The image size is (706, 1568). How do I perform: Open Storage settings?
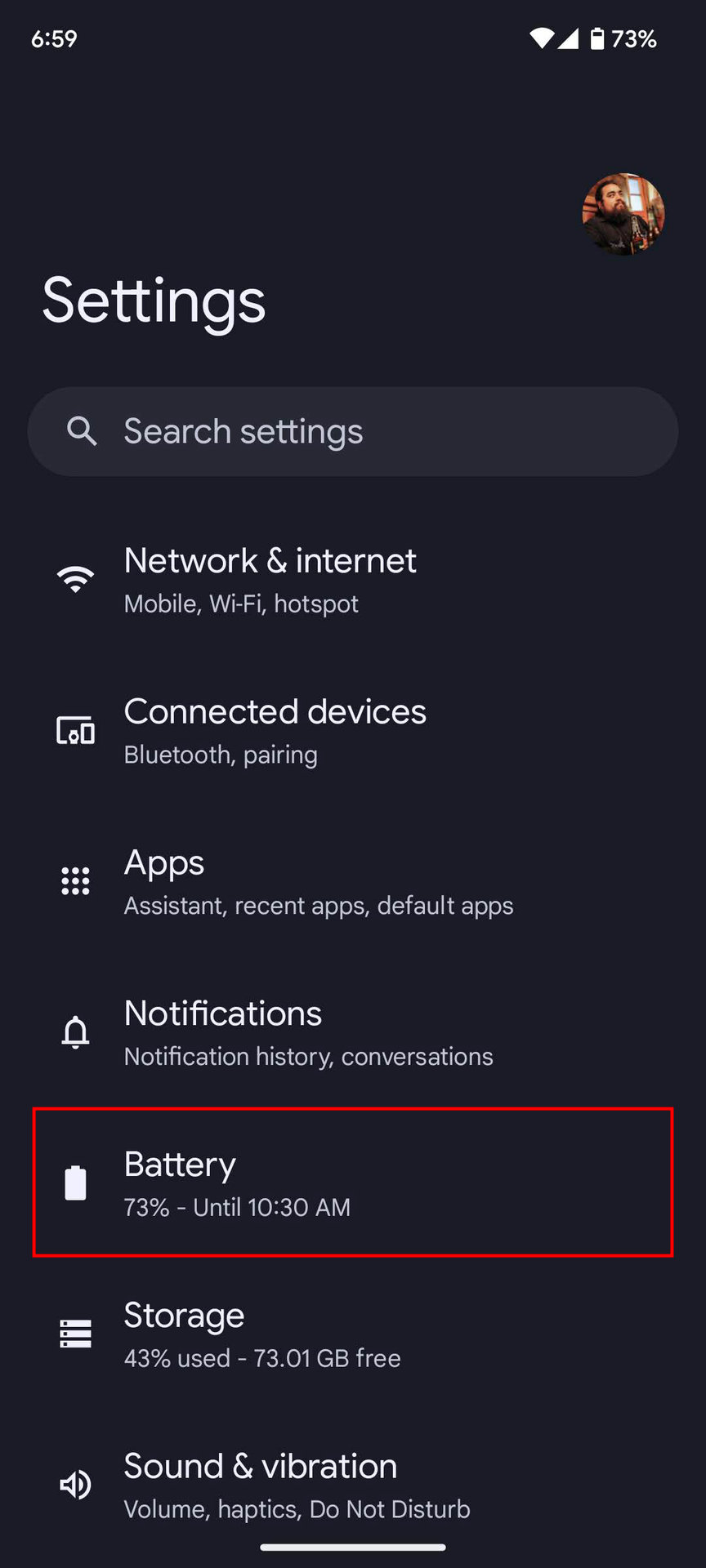coord(353,1334)
